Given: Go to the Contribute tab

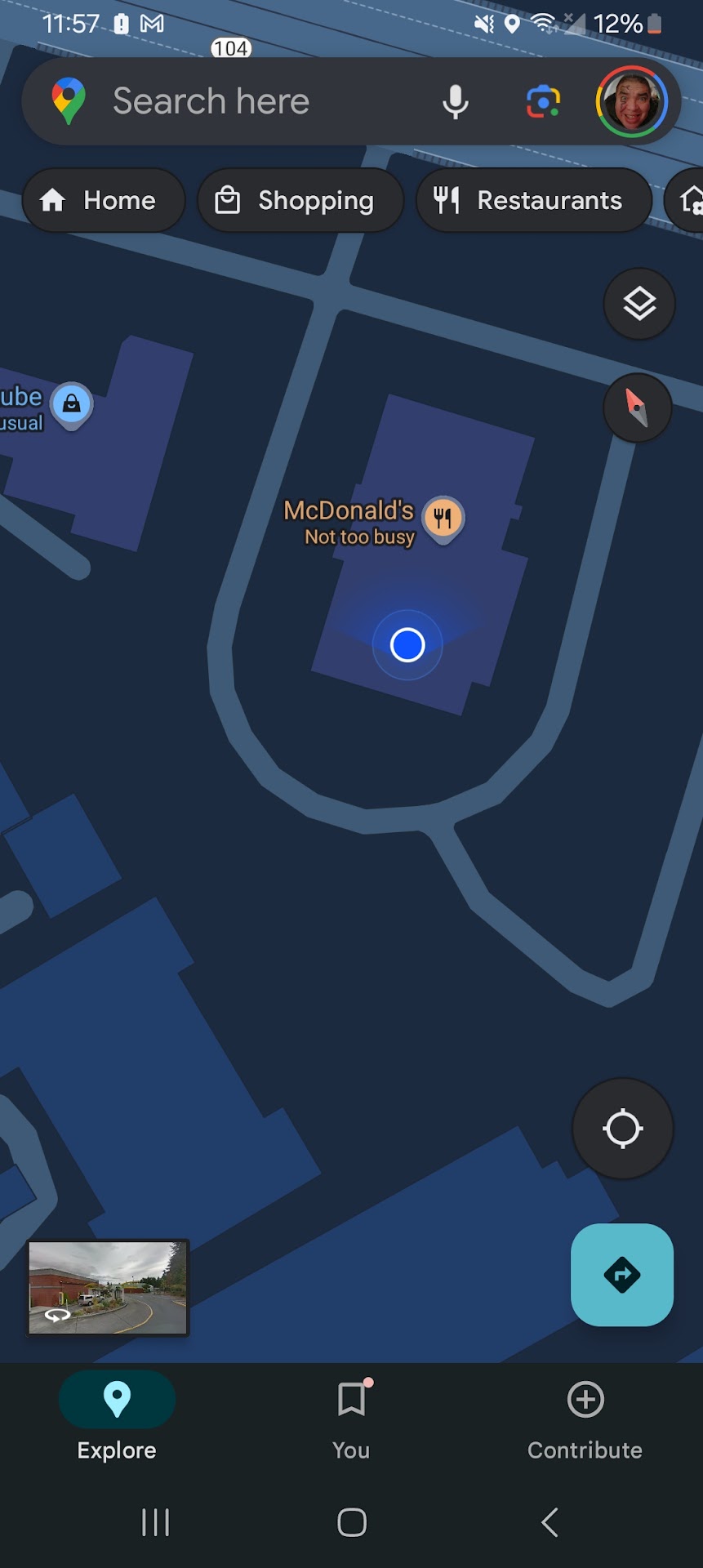Looking at the screenshot, I should (x=585, y=1417).
